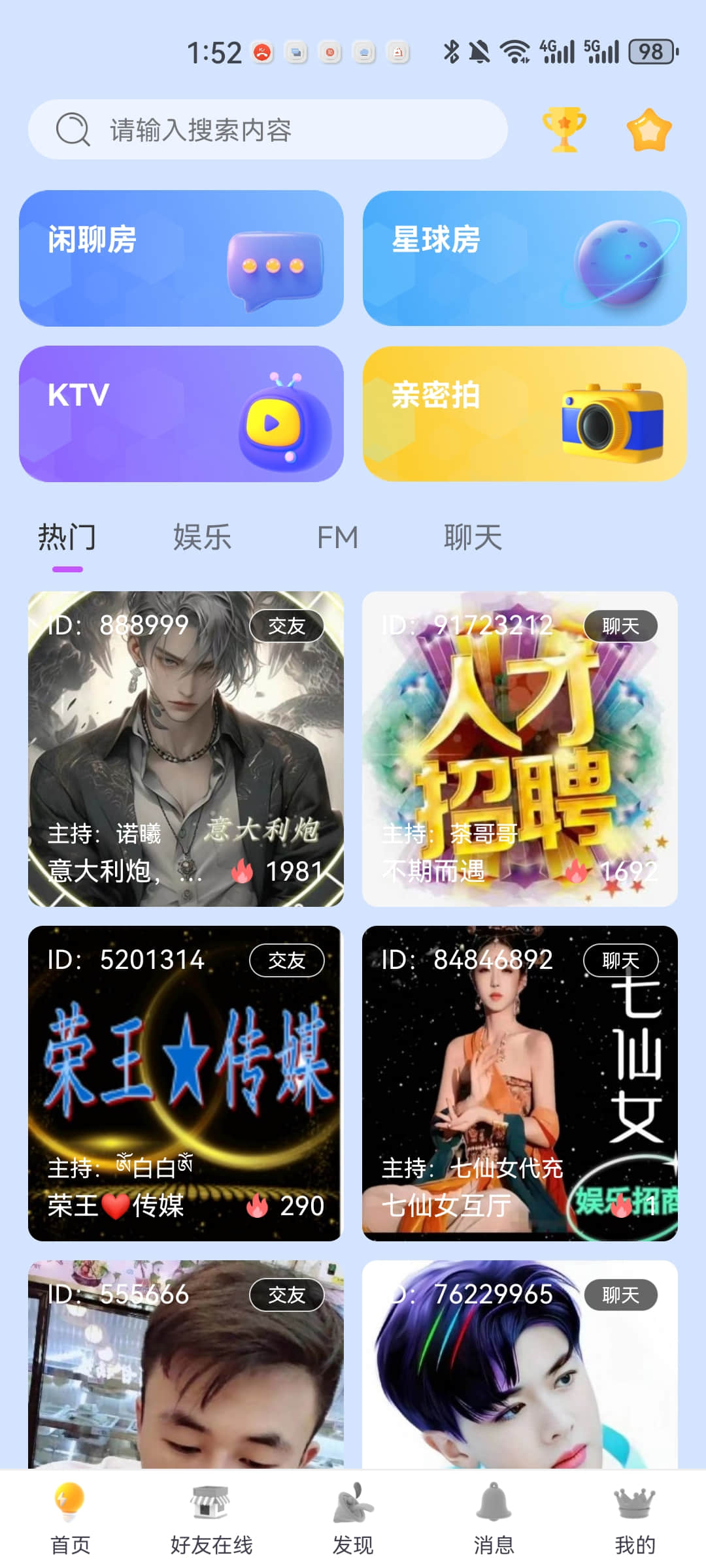This screenshot has height=1568, width=706.
Task: Open the 荣王传媒 room ID 5201314
Action: coord(186,1083)
